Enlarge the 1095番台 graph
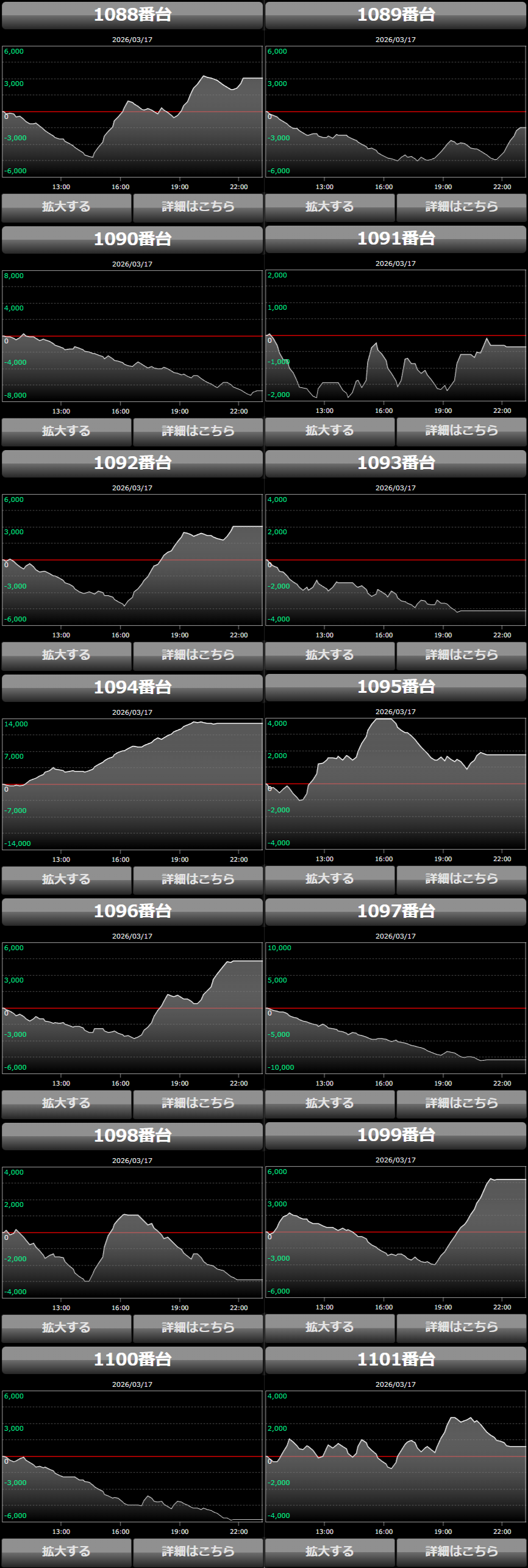Screen dimensions: 528x1568 click(x=330, y=879)
